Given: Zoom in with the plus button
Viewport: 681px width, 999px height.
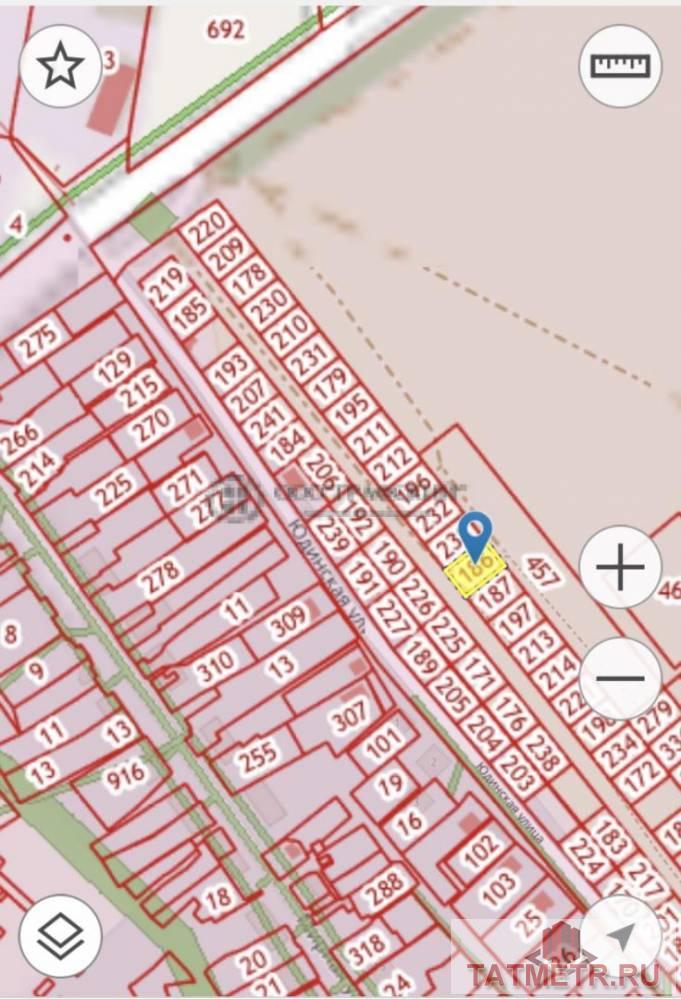Looking at the screenshot, I should 620,567.
